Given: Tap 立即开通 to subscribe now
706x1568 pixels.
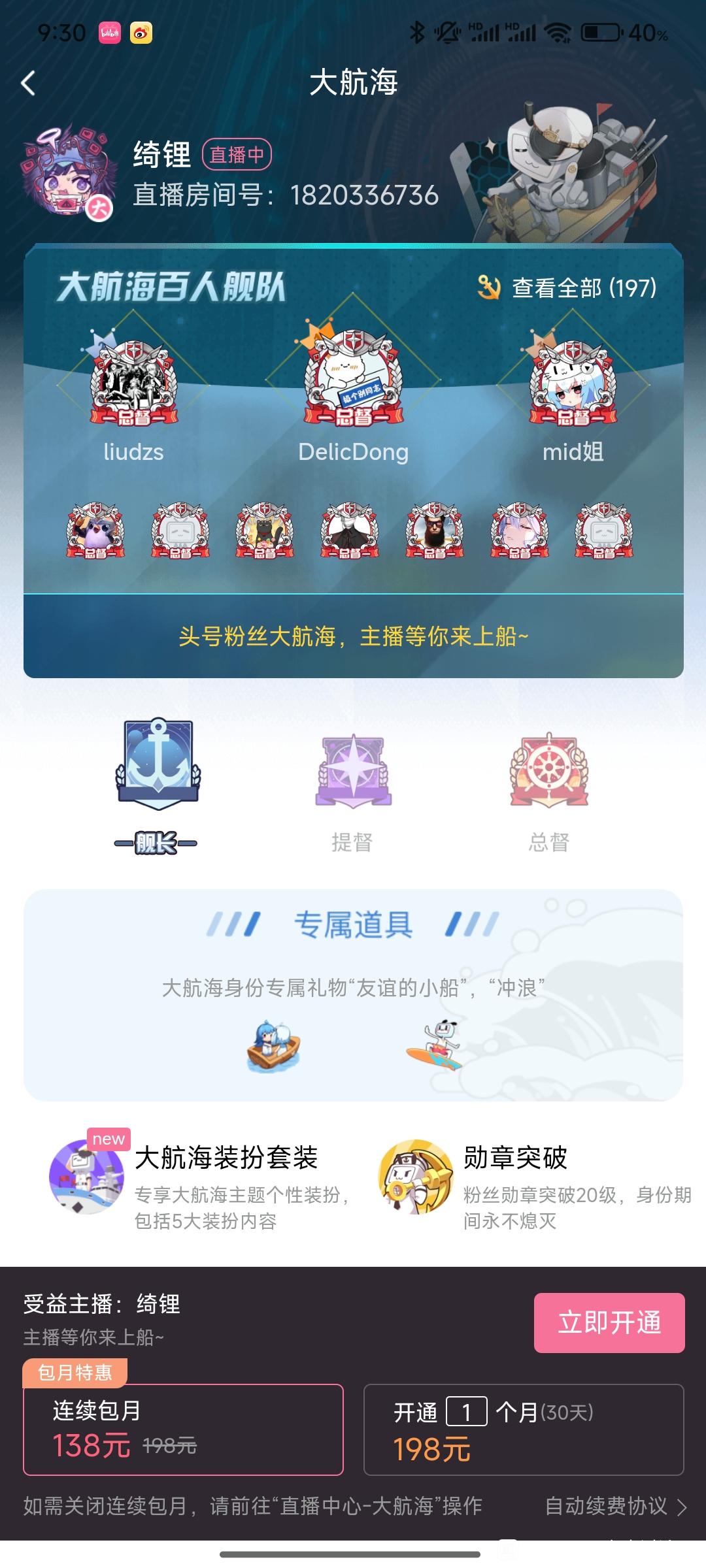Looking at the screenshot, I should (x=609, y=1322).
